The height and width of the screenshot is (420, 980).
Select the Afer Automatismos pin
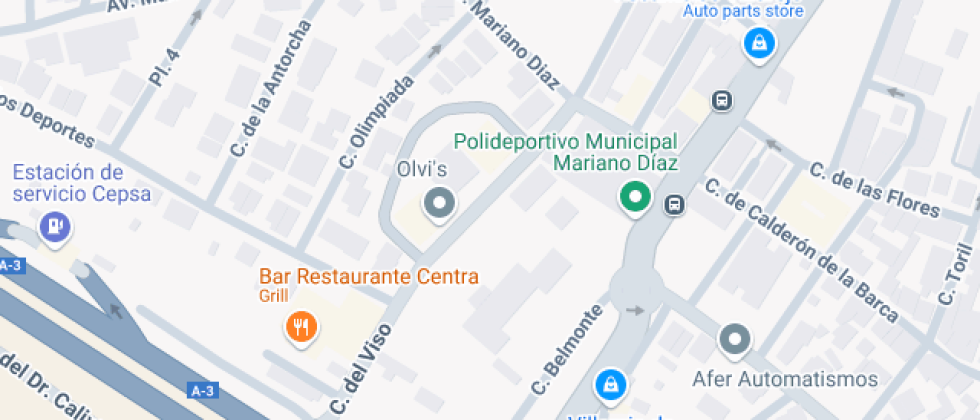point(735,341)
